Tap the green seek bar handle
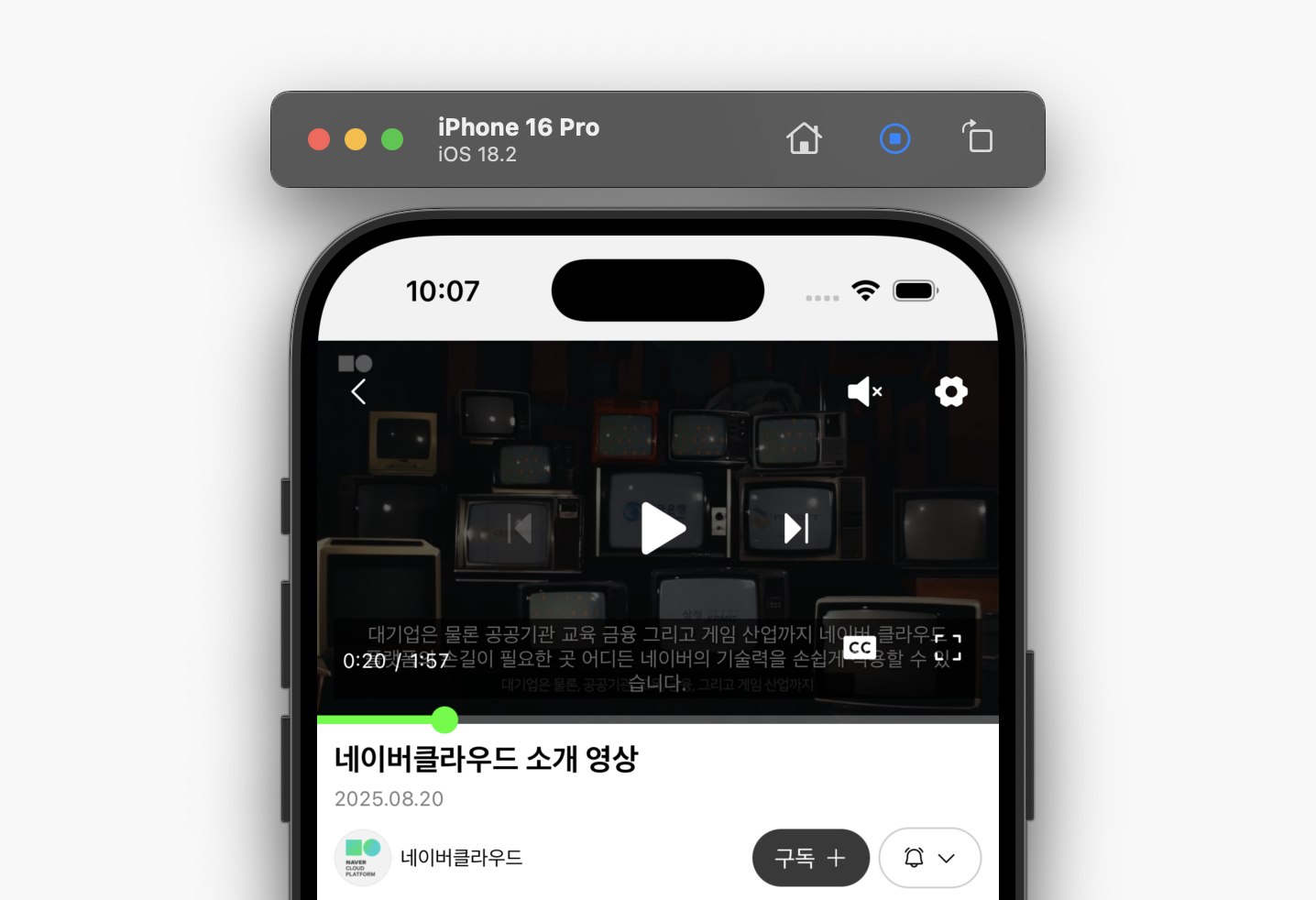 444,720
